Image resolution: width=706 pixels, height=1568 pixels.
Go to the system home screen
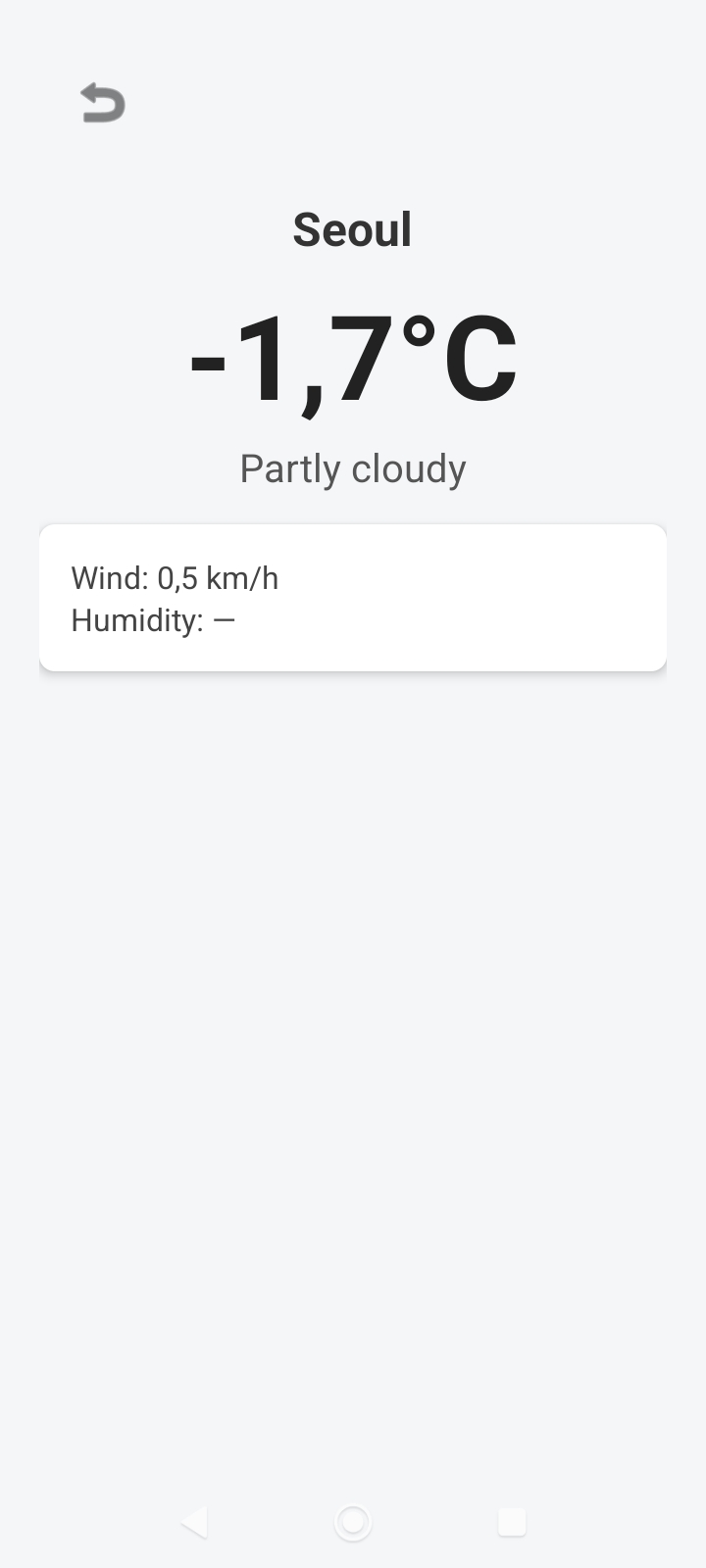pyautogui.click(x=353, y=1522)
